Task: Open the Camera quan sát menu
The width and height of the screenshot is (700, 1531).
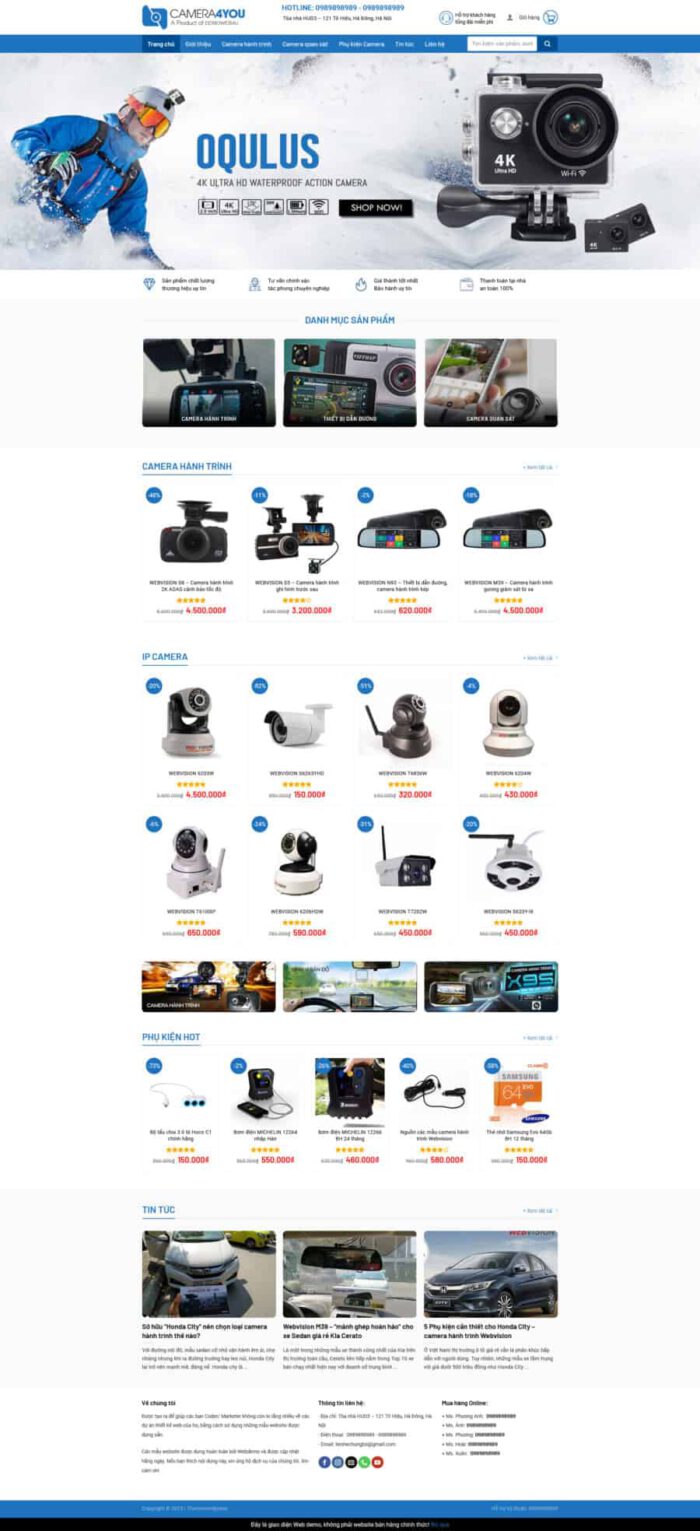Action: tap(305, 44)
